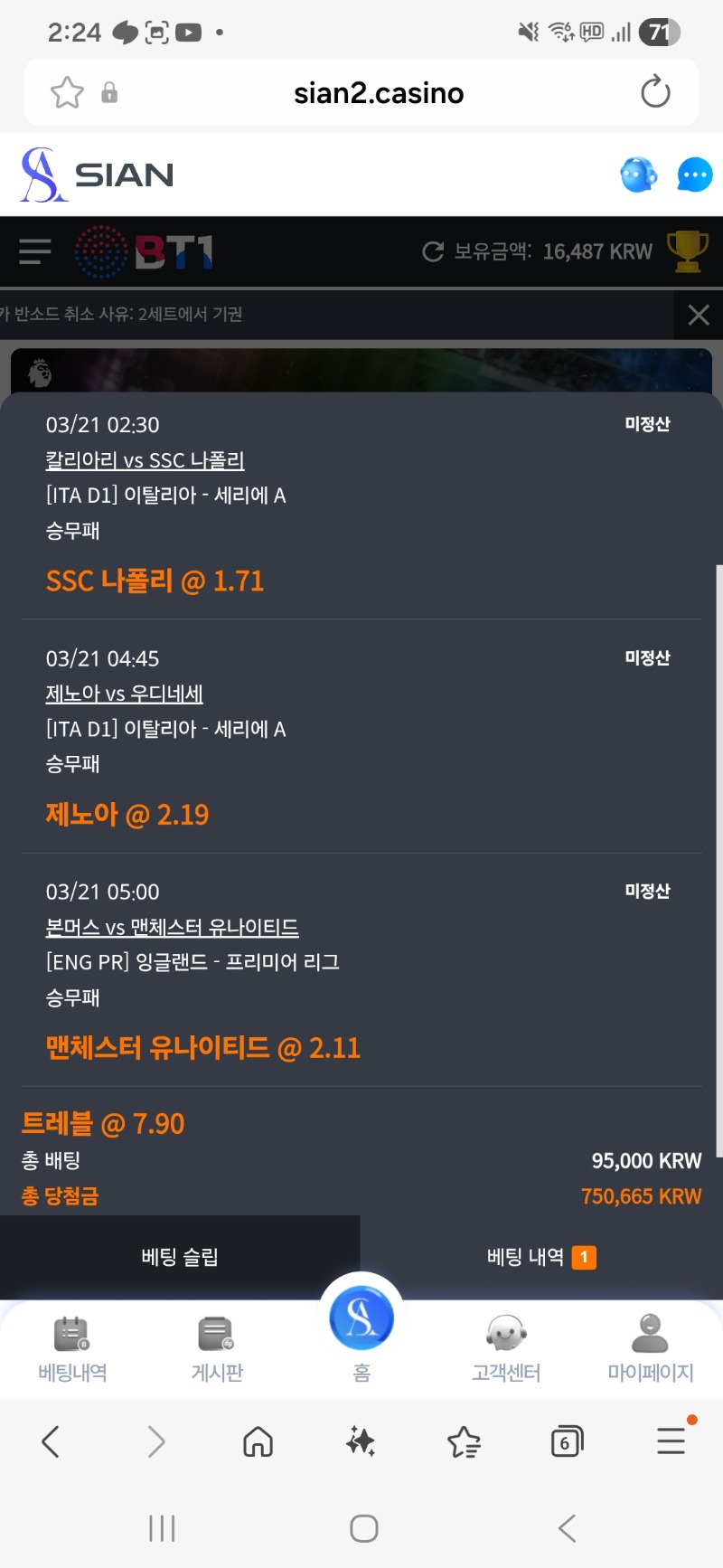Open the hamburger menu next to BT1
723x1568 pixels.
(34, 251)
